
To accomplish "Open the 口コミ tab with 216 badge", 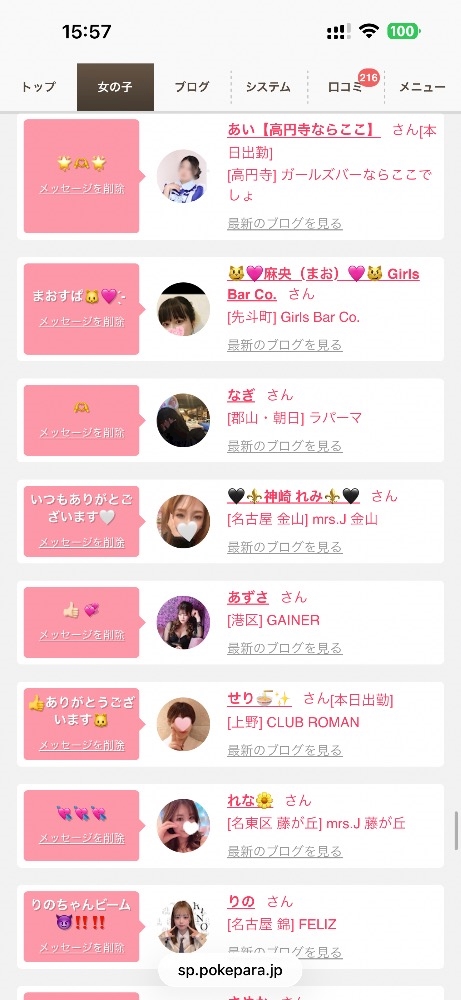I will (x=345, y=87).
